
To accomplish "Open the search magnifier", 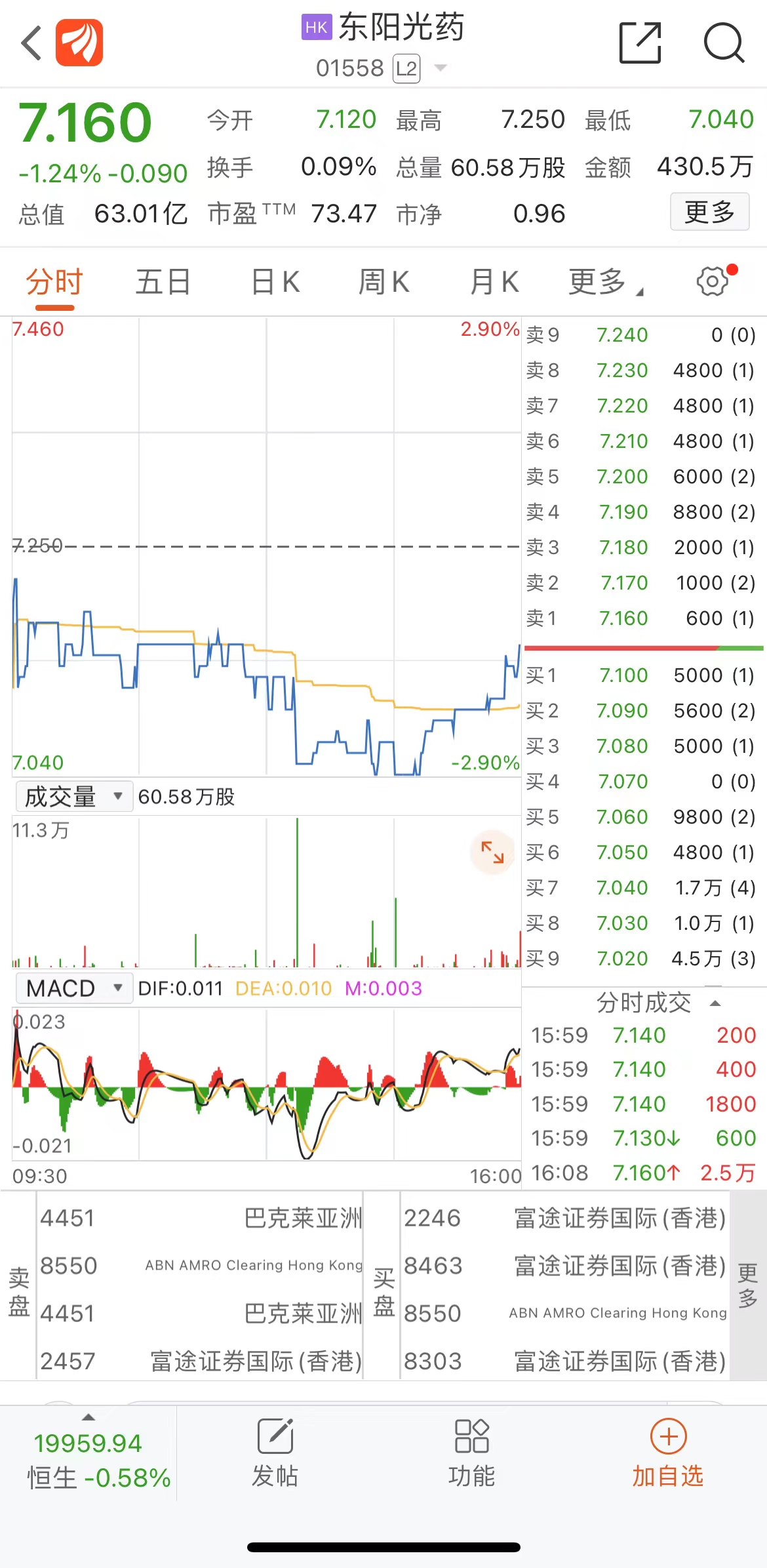I will (723, 43).
